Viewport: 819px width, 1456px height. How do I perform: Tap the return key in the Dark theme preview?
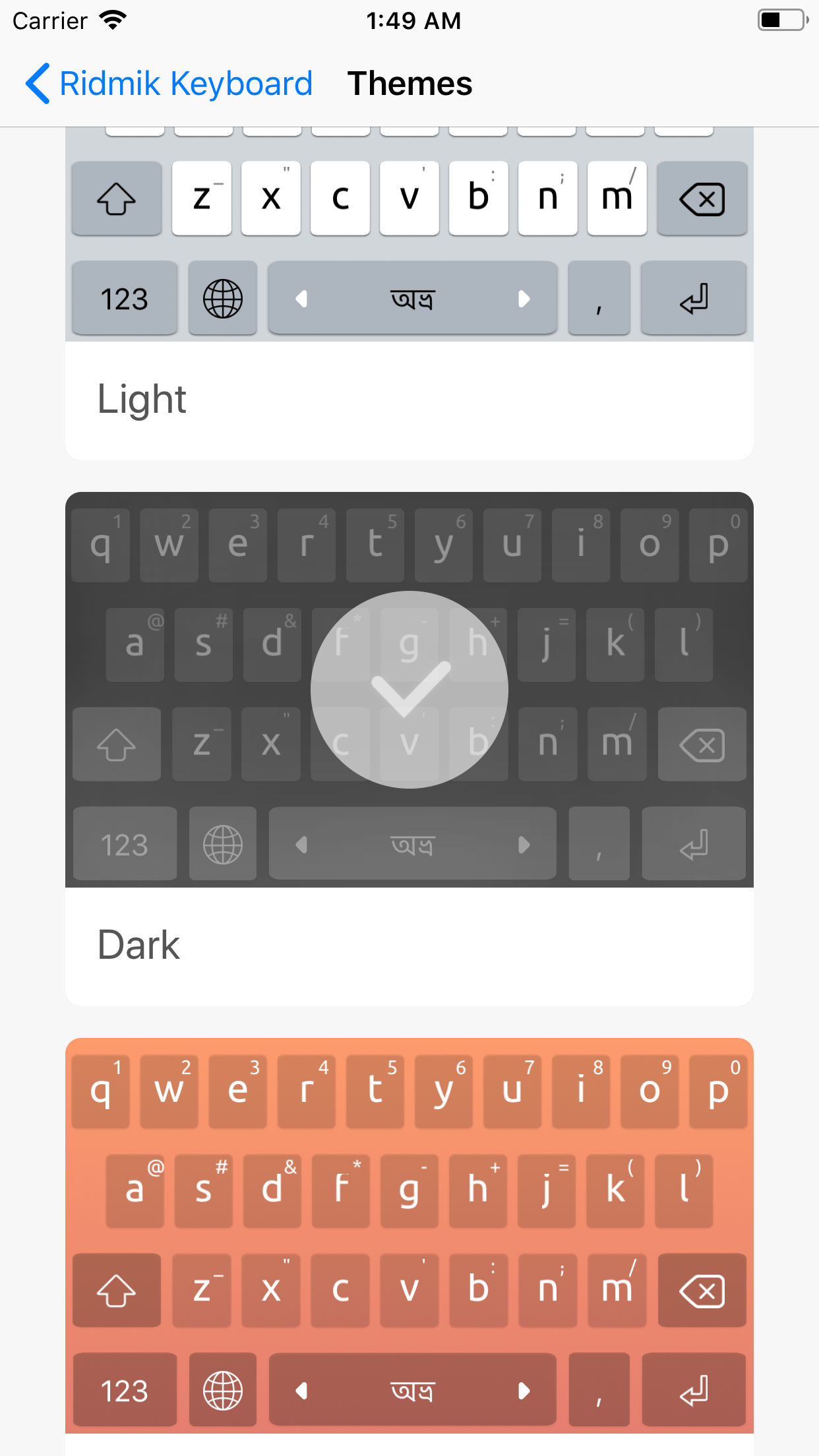pyautogui.click(x=694, y=845)
